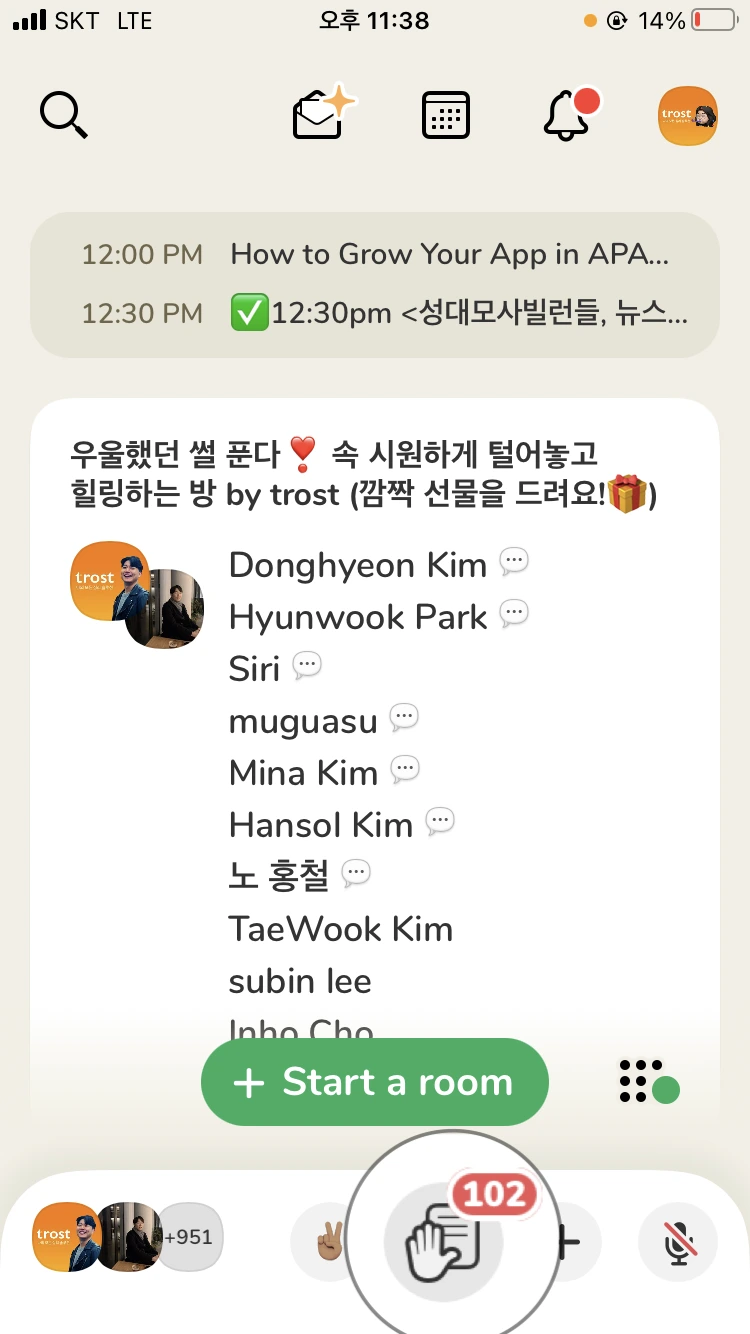750x1334 pixels.
Task: Tap the green checkmark on the 12:30pm event
Action: [249, 314]
